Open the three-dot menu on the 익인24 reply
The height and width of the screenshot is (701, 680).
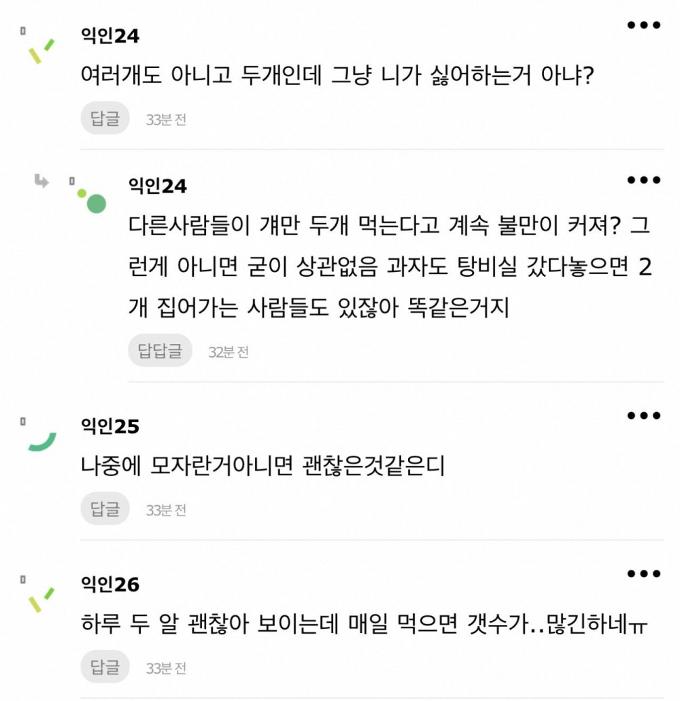[x=643, y=180]
